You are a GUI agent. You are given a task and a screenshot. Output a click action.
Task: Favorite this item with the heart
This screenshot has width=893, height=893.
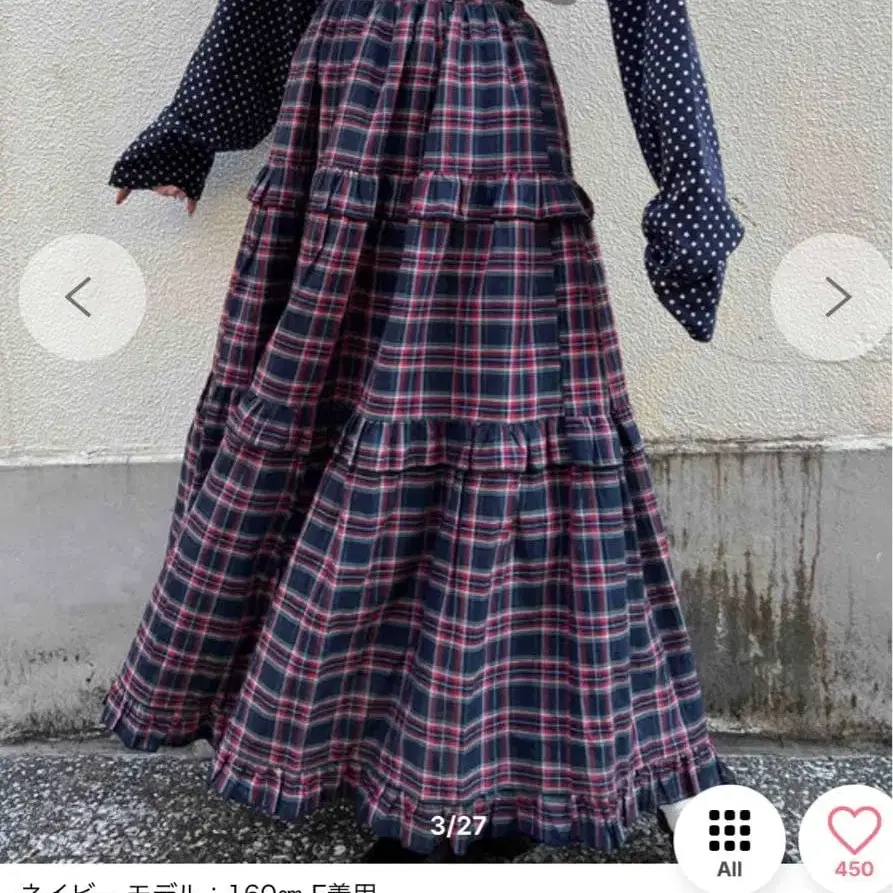[x=853, y=841]
